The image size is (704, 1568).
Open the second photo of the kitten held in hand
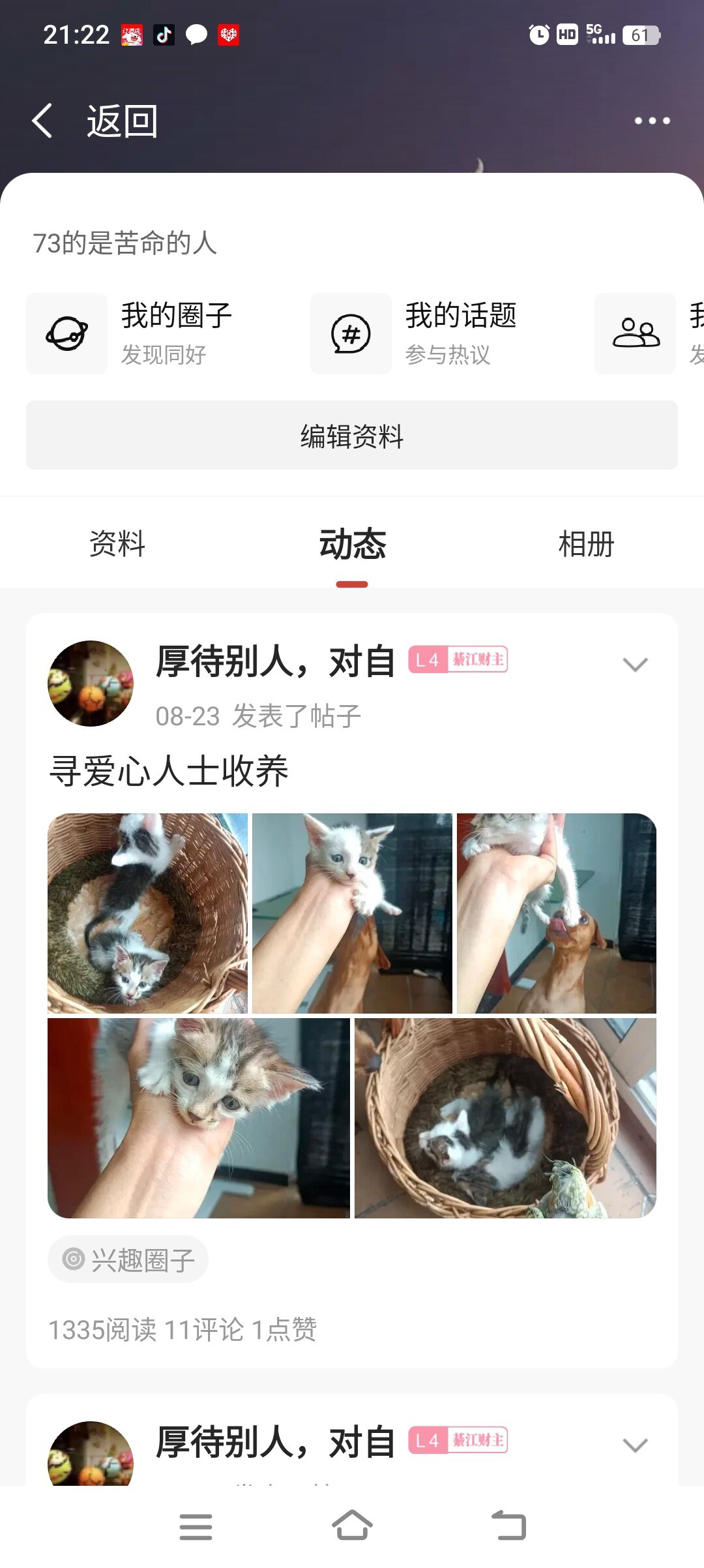352,912
